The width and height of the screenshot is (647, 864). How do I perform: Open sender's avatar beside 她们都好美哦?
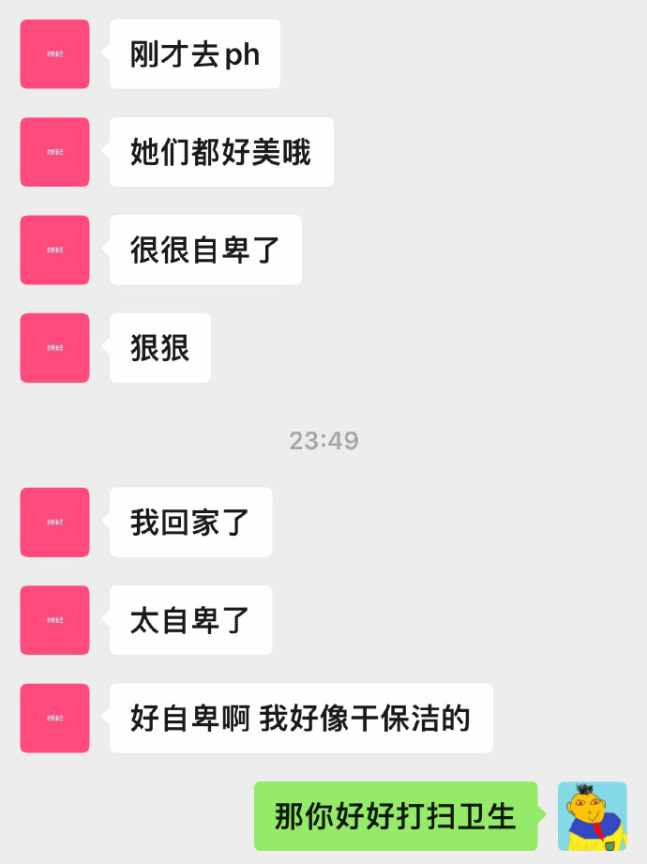[x=55, y=152]
